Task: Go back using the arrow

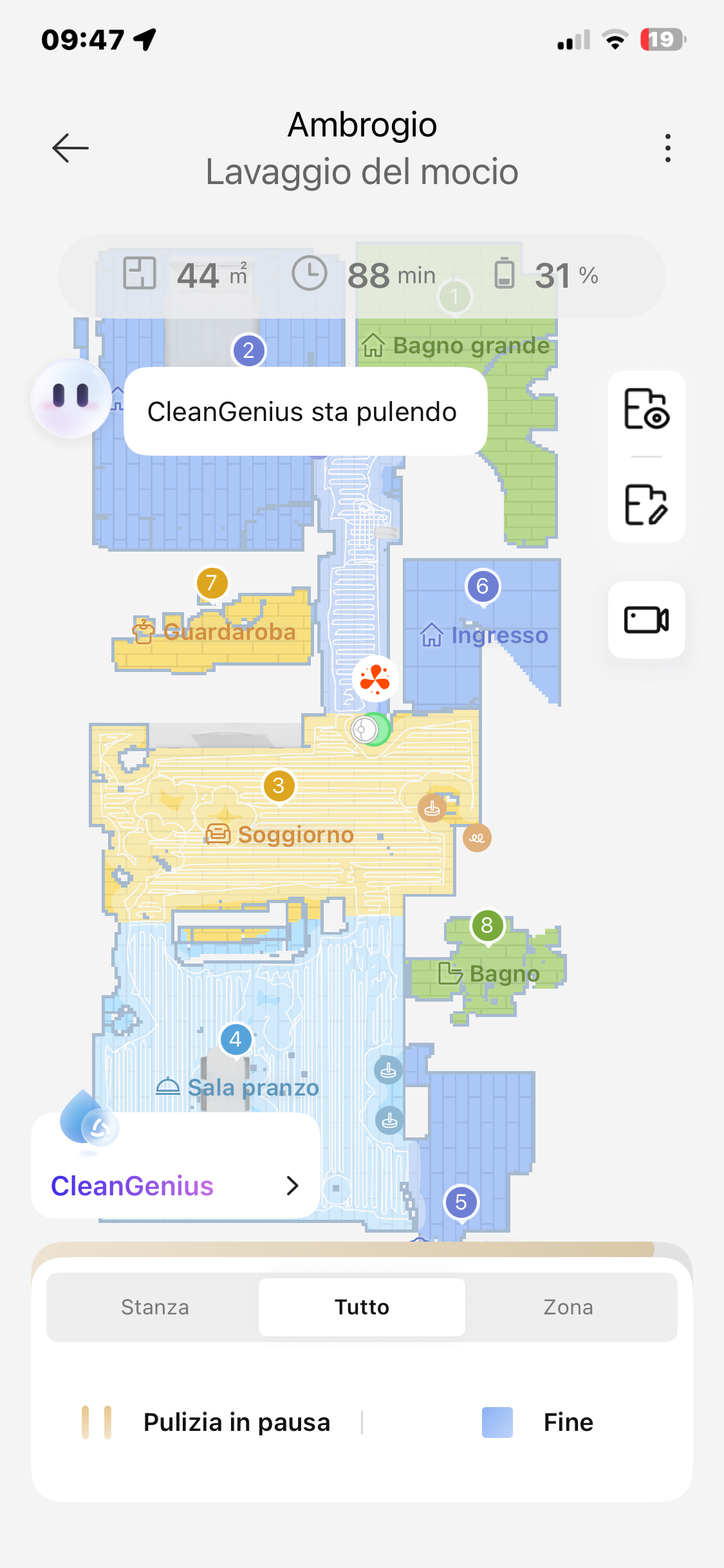Action: (70, 148)
